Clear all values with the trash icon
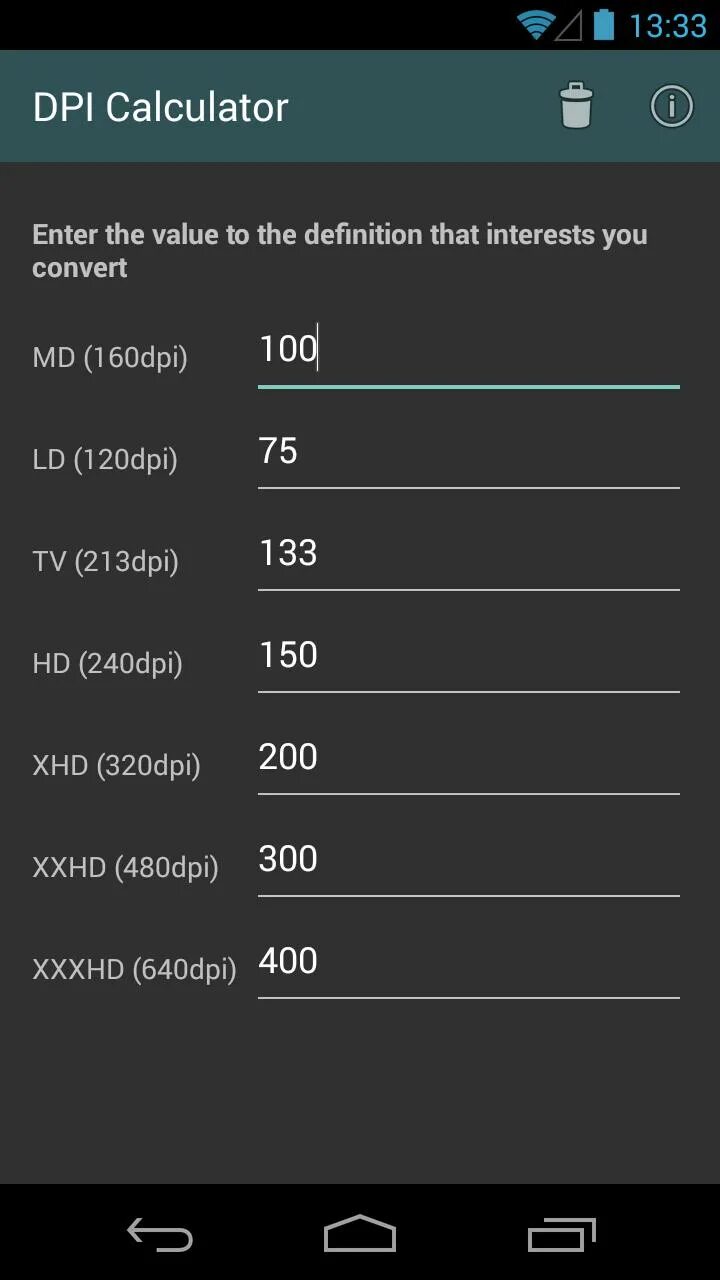720x1280 pixels. pos(576,106)
